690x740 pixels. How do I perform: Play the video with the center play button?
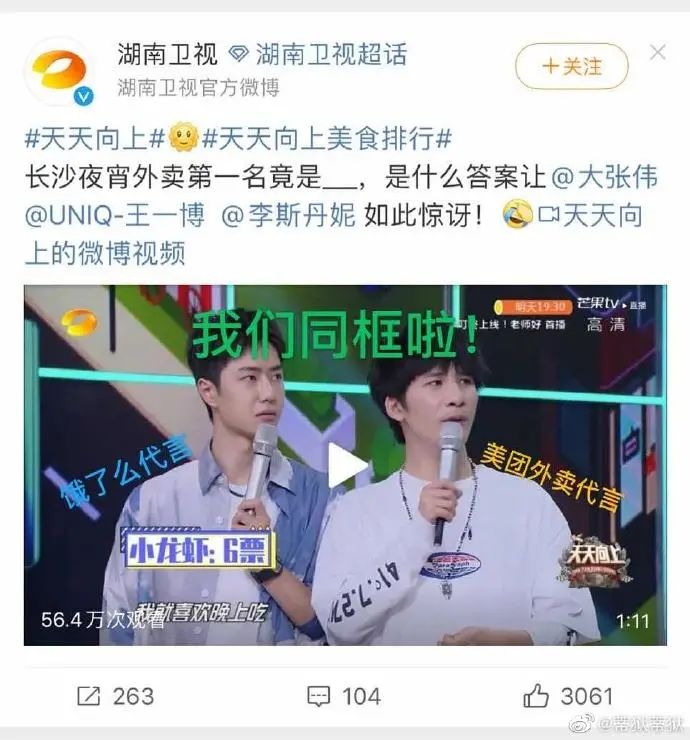point(346,464)
